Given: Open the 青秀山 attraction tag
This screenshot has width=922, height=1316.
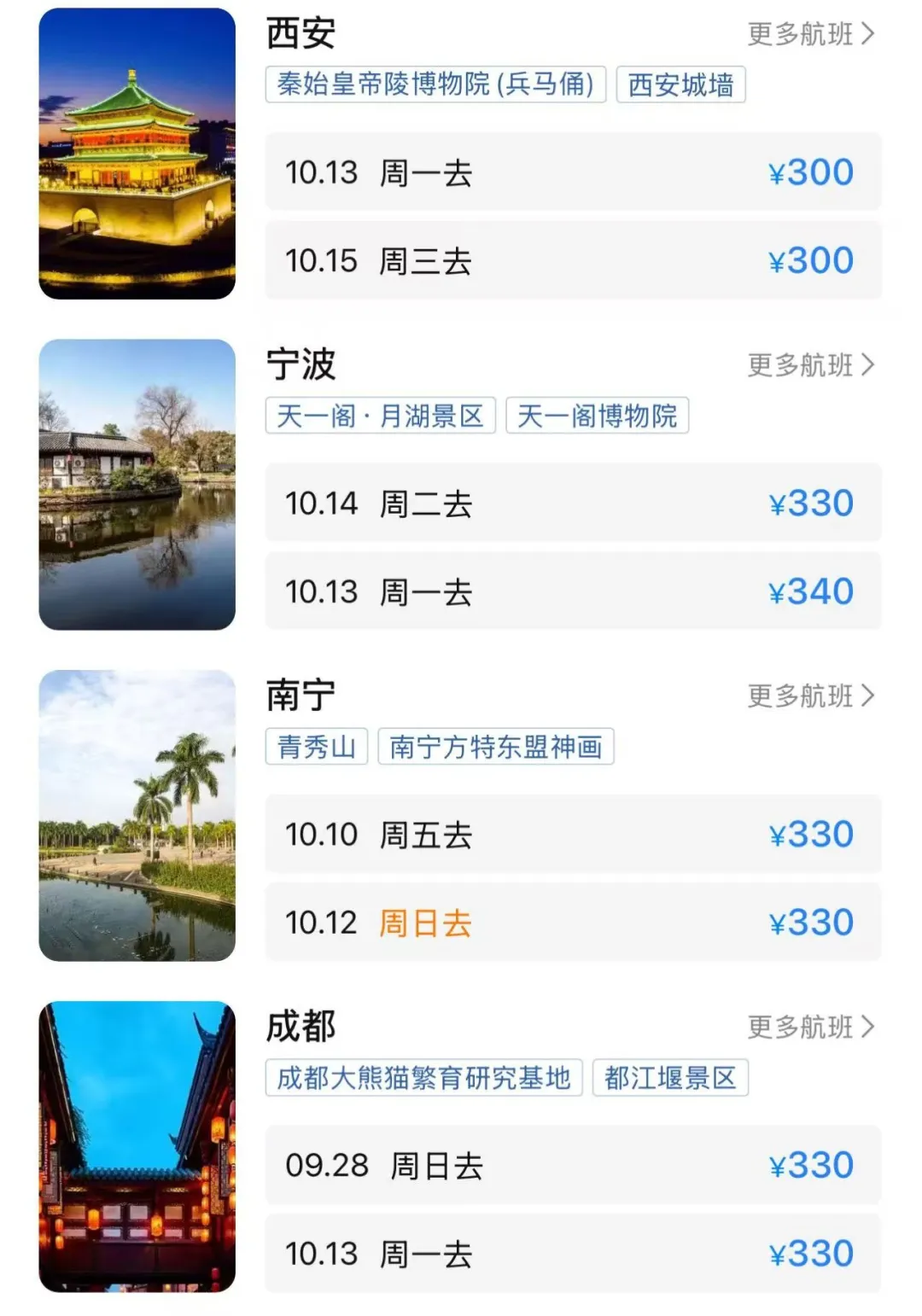Looking at the screenshot, I should pyautogui.click(x=316, y=747).
